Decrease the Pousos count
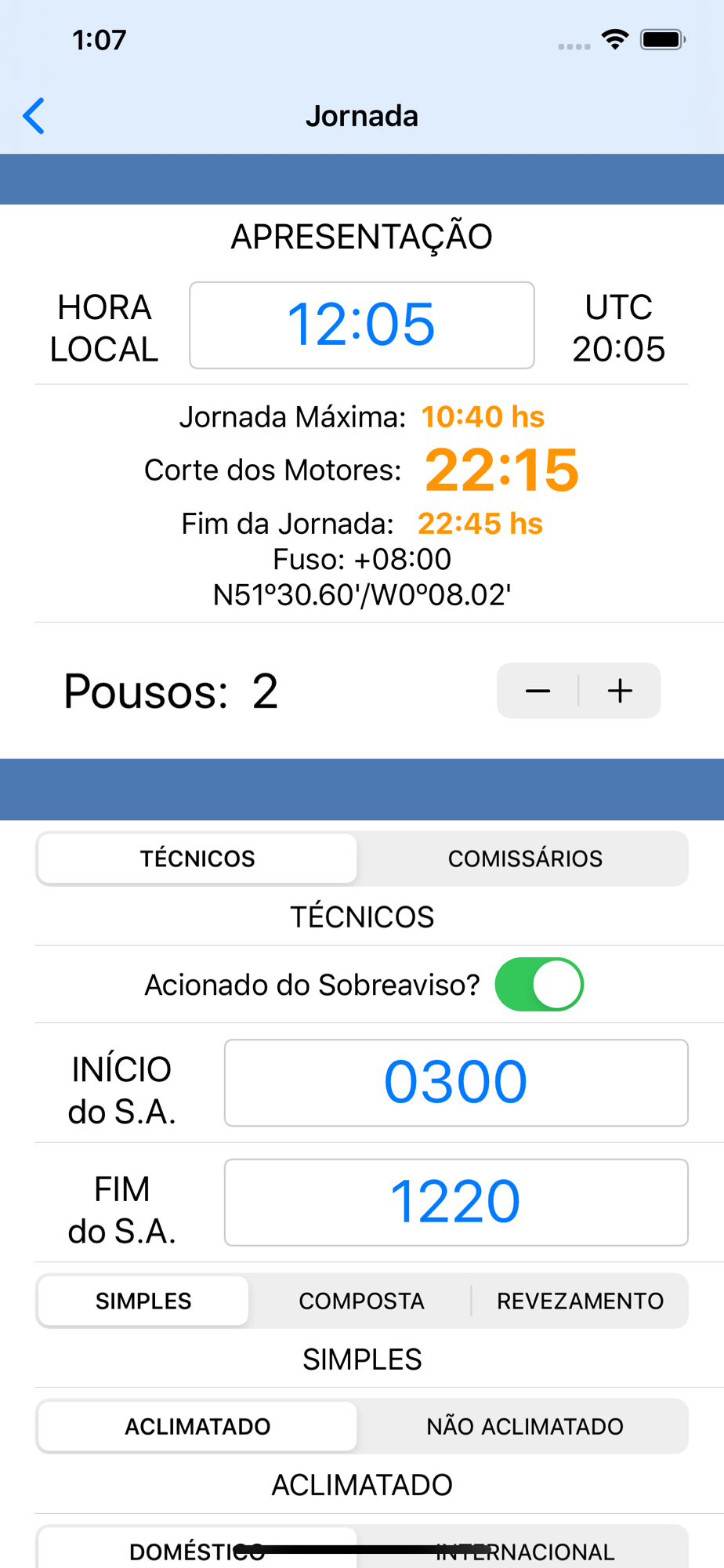 click(x=538, y=691)
